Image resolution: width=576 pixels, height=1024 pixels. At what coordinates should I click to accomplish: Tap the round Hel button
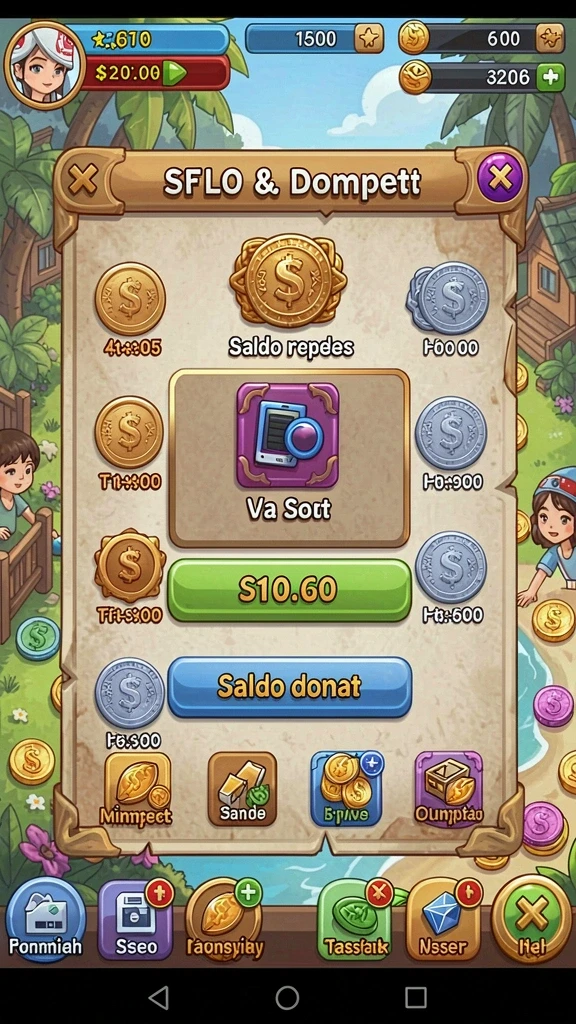[x=531, y=920]
